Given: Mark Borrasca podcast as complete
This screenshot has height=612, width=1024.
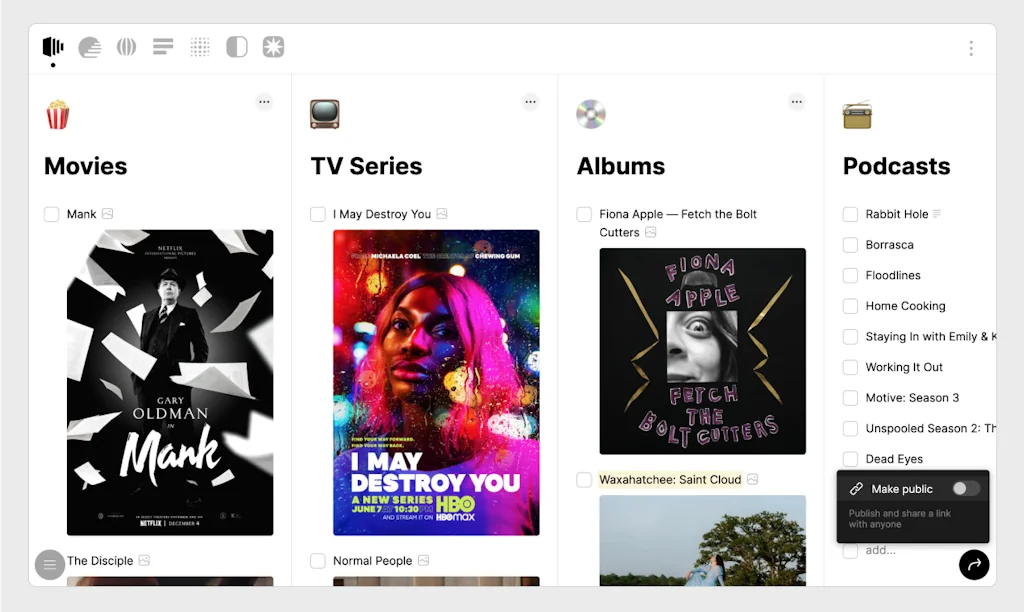Looking at the screenshot, I should click(850, 245).
